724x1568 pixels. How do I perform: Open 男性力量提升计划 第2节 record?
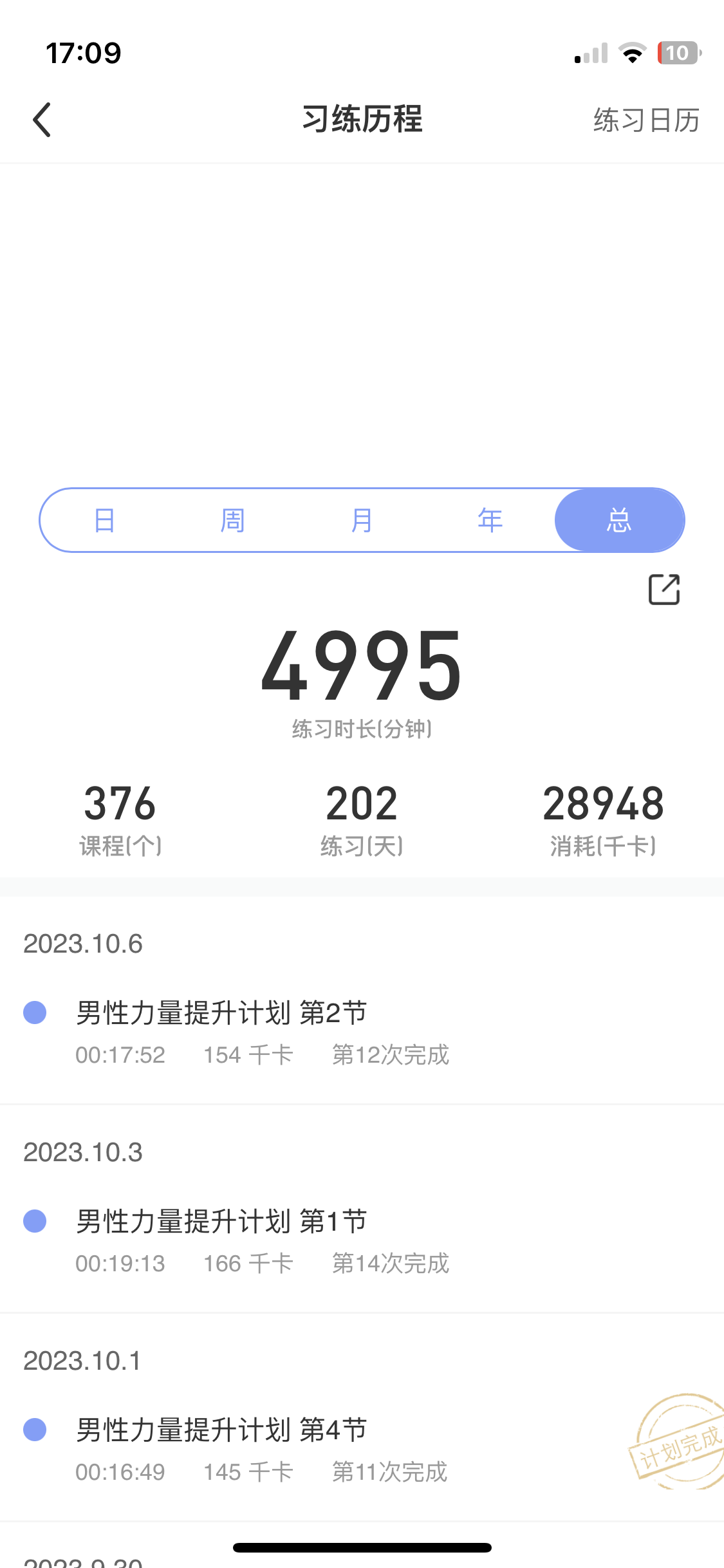[x=362, y=1033]
